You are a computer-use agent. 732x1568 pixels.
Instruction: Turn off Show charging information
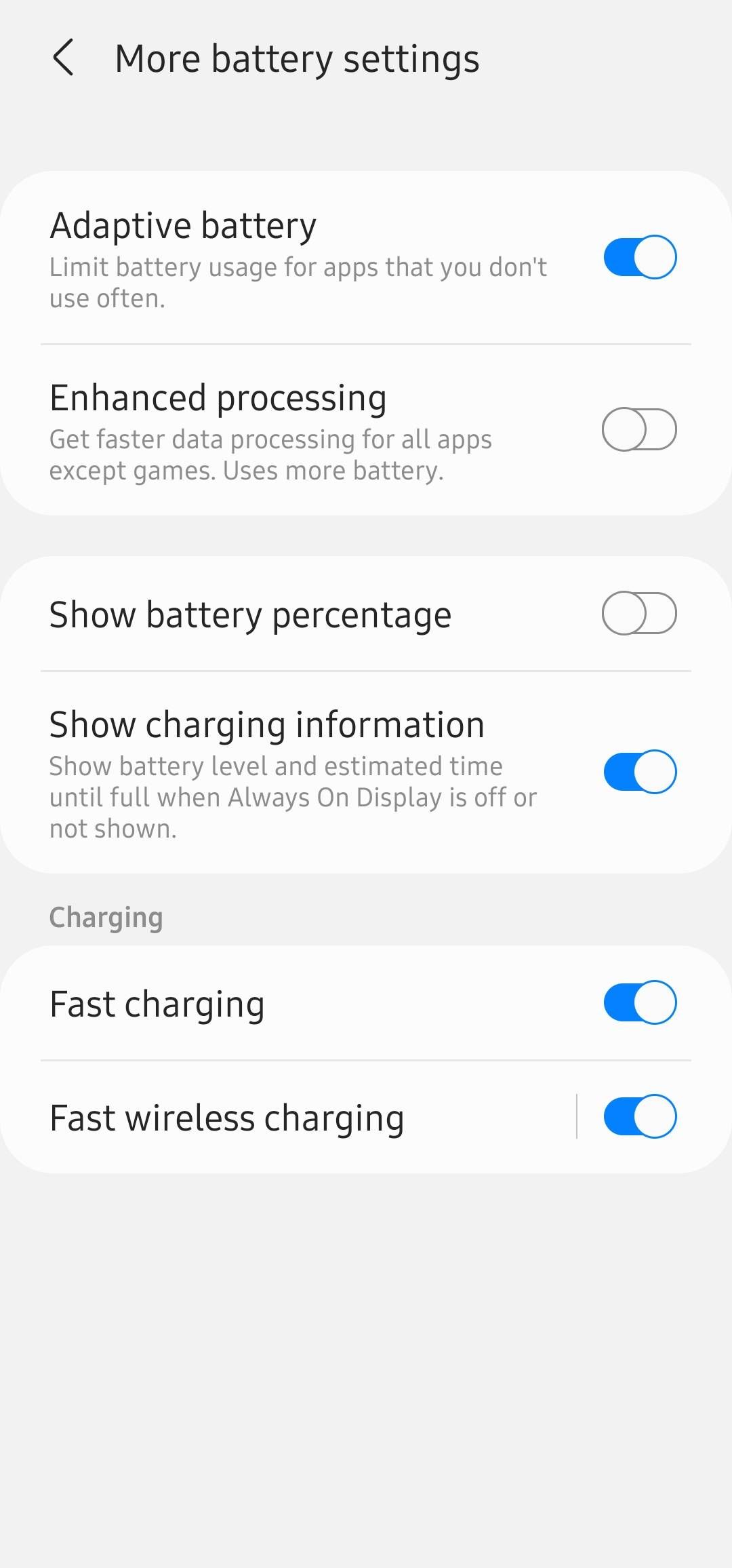638,770
